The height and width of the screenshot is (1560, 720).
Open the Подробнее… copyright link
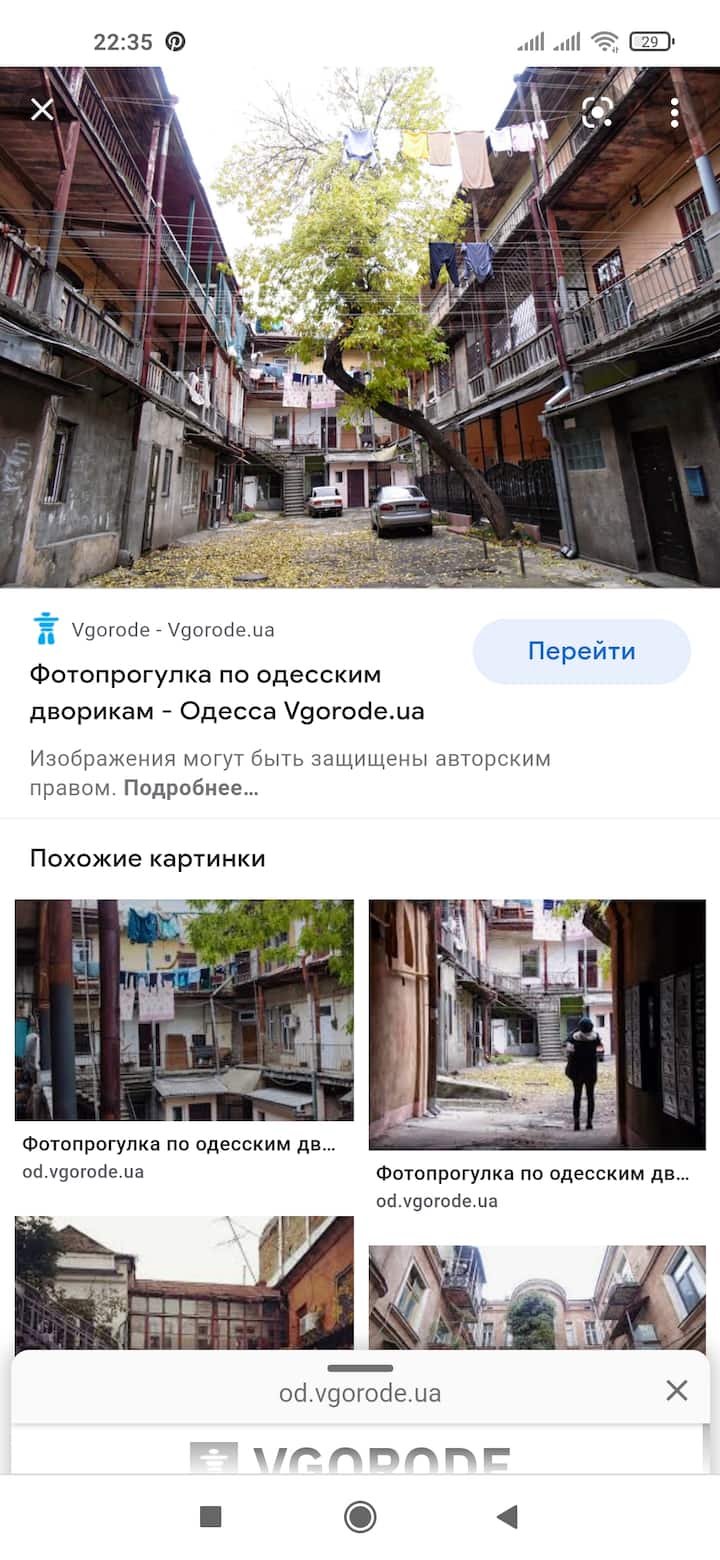tap(190, 788)
